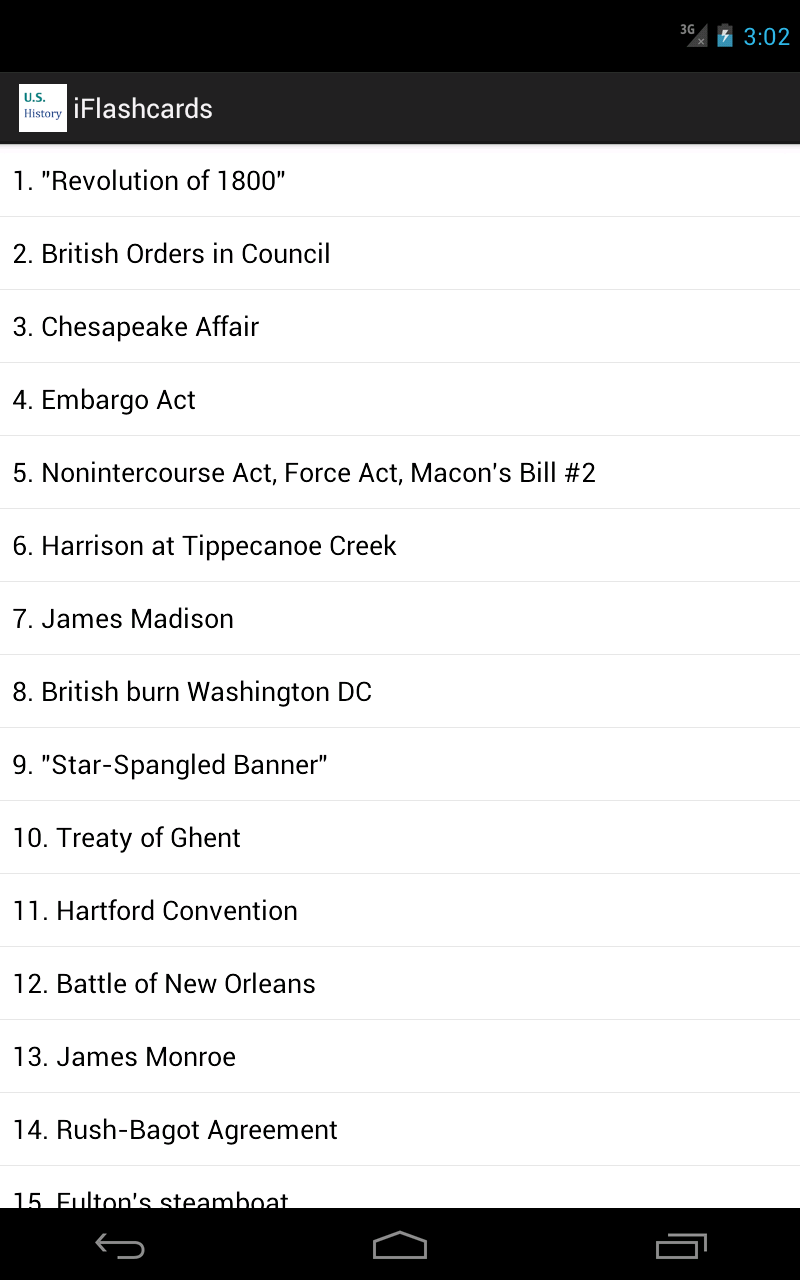The height and width of the screenshot is (1280, 800).
Task: Open the Battle of New Orleans card
Action: pos(400,983)
